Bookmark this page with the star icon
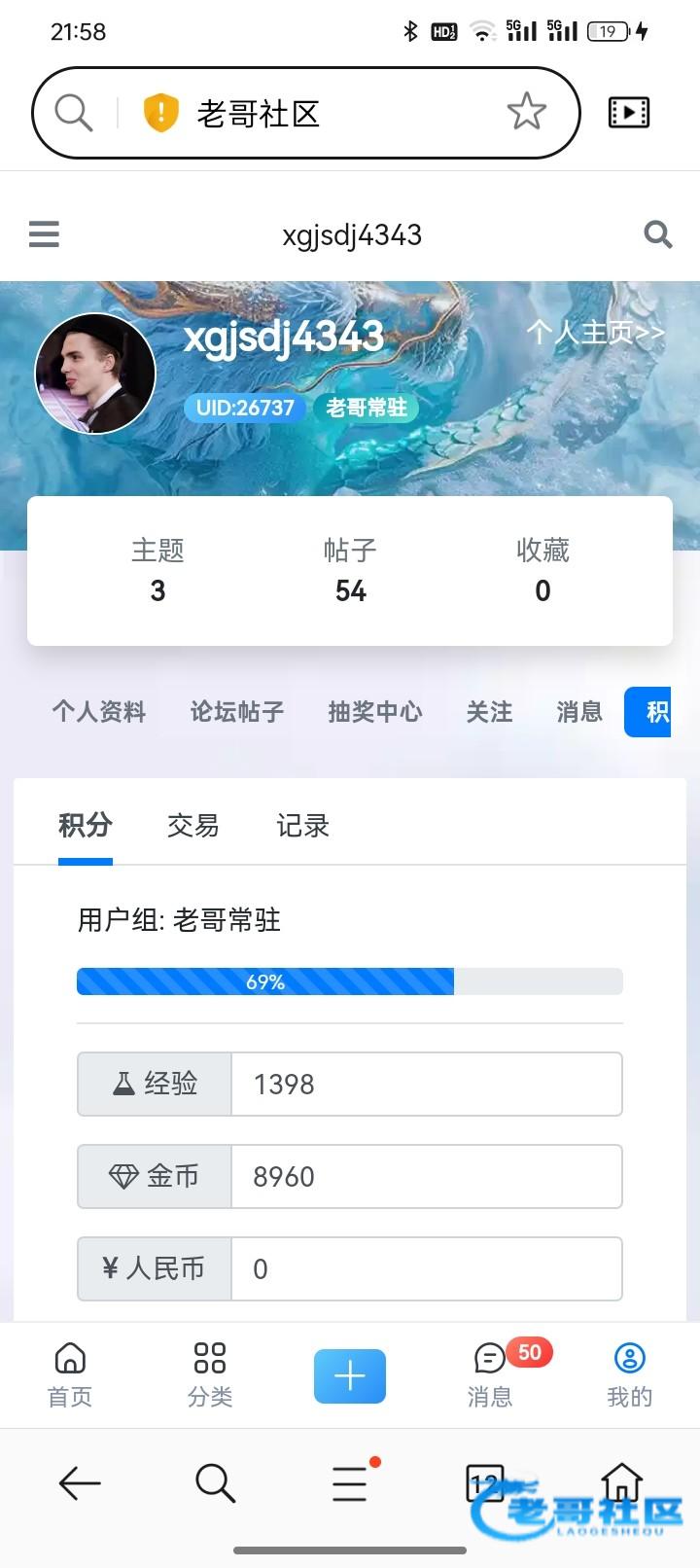This screenshot has height=1568, width=700. (526, 113)
